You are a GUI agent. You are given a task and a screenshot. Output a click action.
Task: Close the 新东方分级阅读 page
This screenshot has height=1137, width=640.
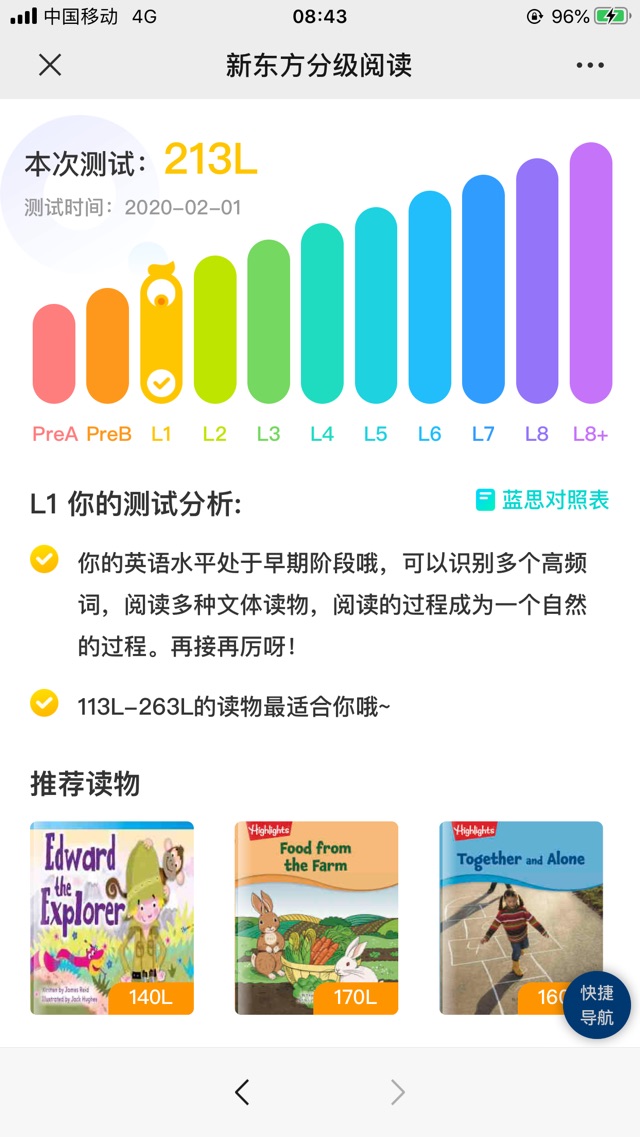point(50,66)
